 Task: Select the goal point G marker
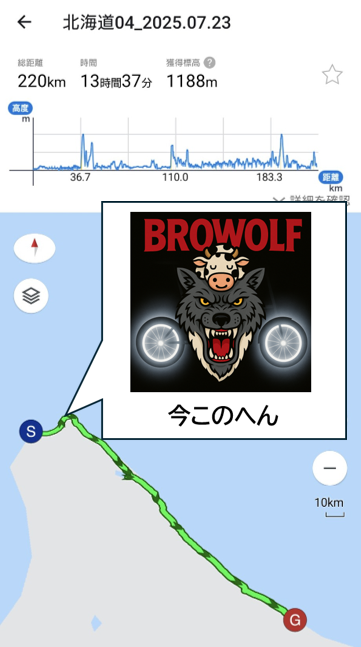click(295, 620)
